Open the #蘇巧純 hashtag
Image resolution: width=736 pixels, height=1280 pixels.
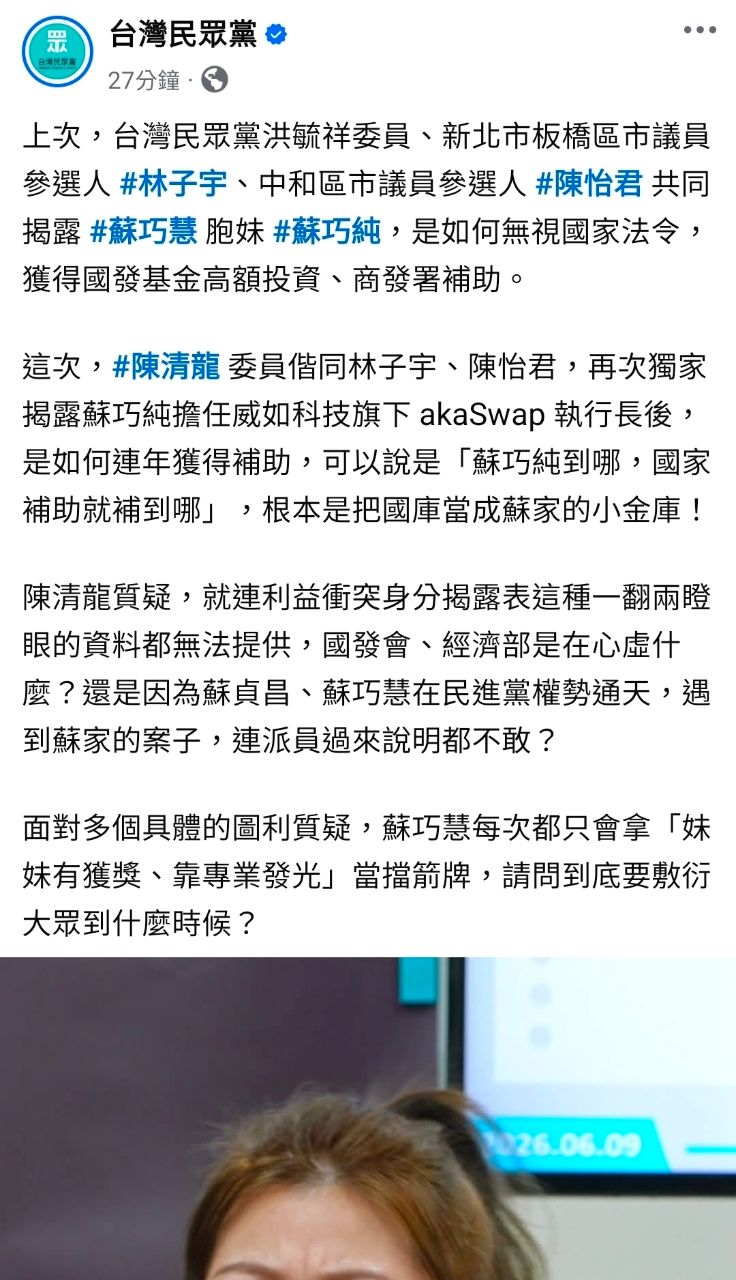point(326,231)
